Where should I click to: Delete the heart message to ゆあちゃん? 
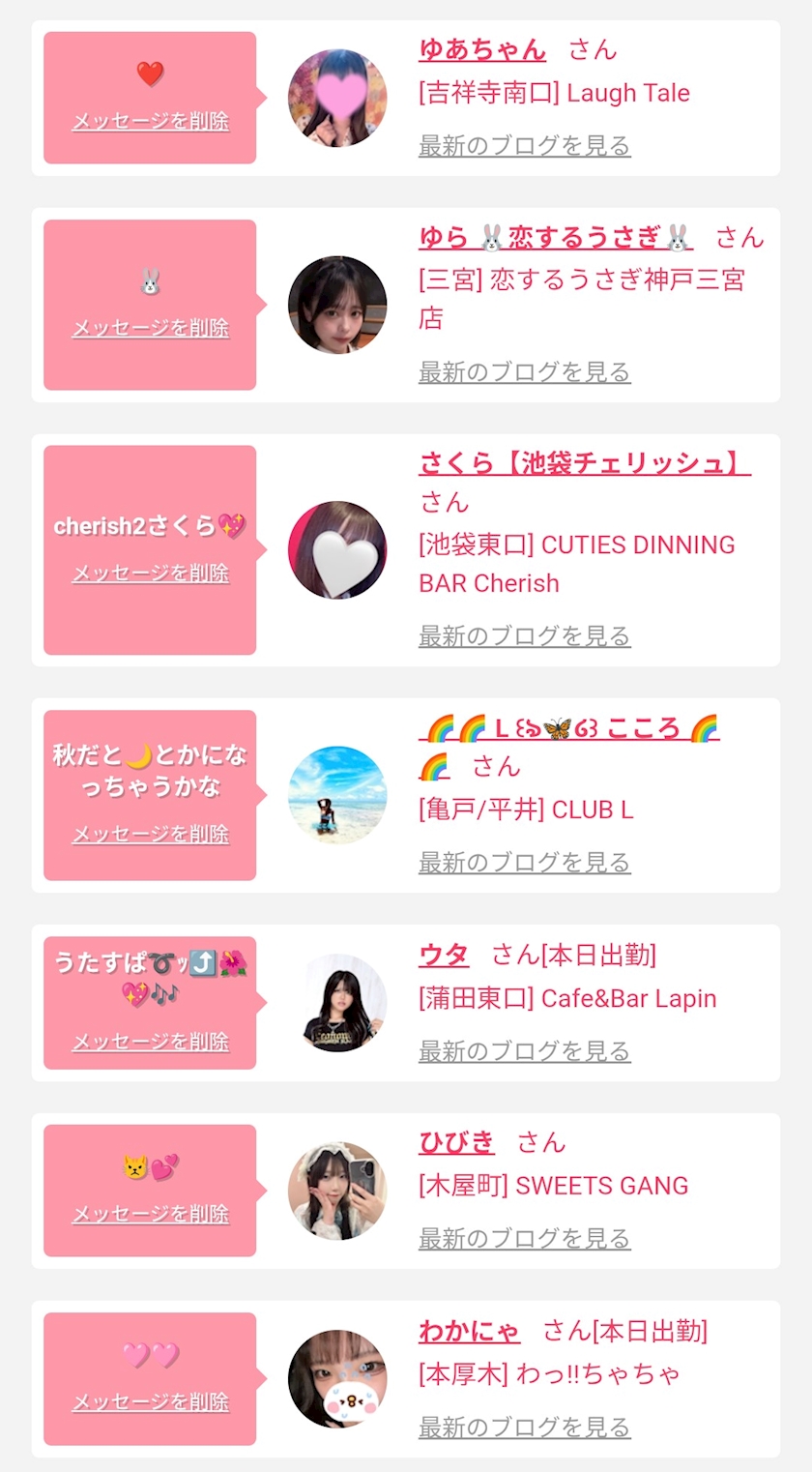[x=150, y=122]
